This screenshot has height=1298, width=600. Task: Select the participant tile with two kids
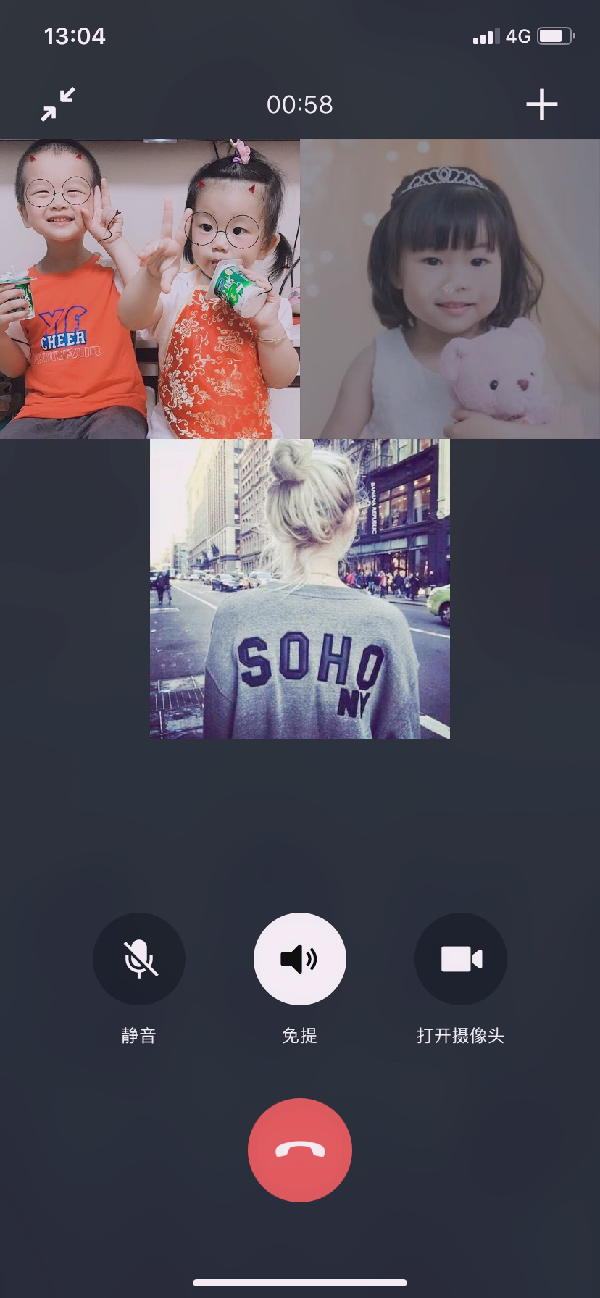click(150, 289)
